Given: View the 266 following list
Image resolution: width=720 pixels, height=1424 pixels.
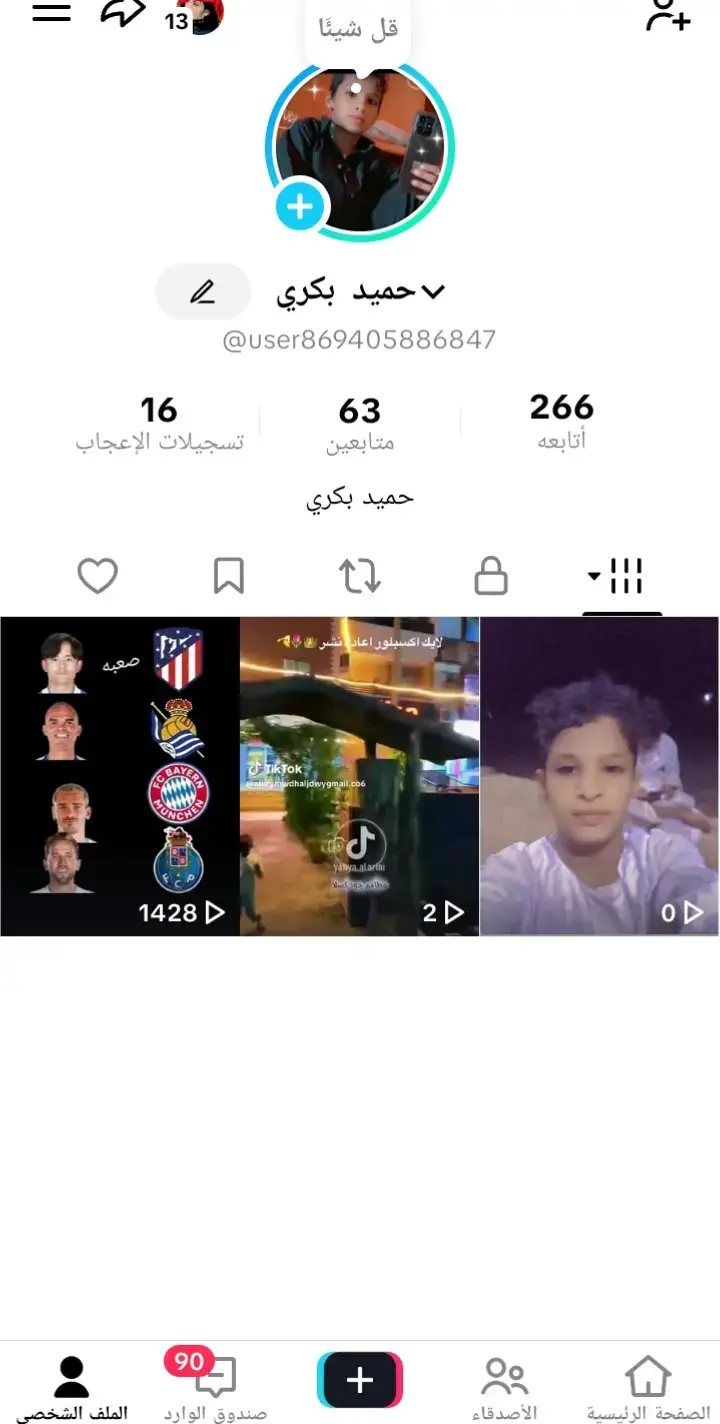Looking at the screenshot, I should [x=561, y=422].
